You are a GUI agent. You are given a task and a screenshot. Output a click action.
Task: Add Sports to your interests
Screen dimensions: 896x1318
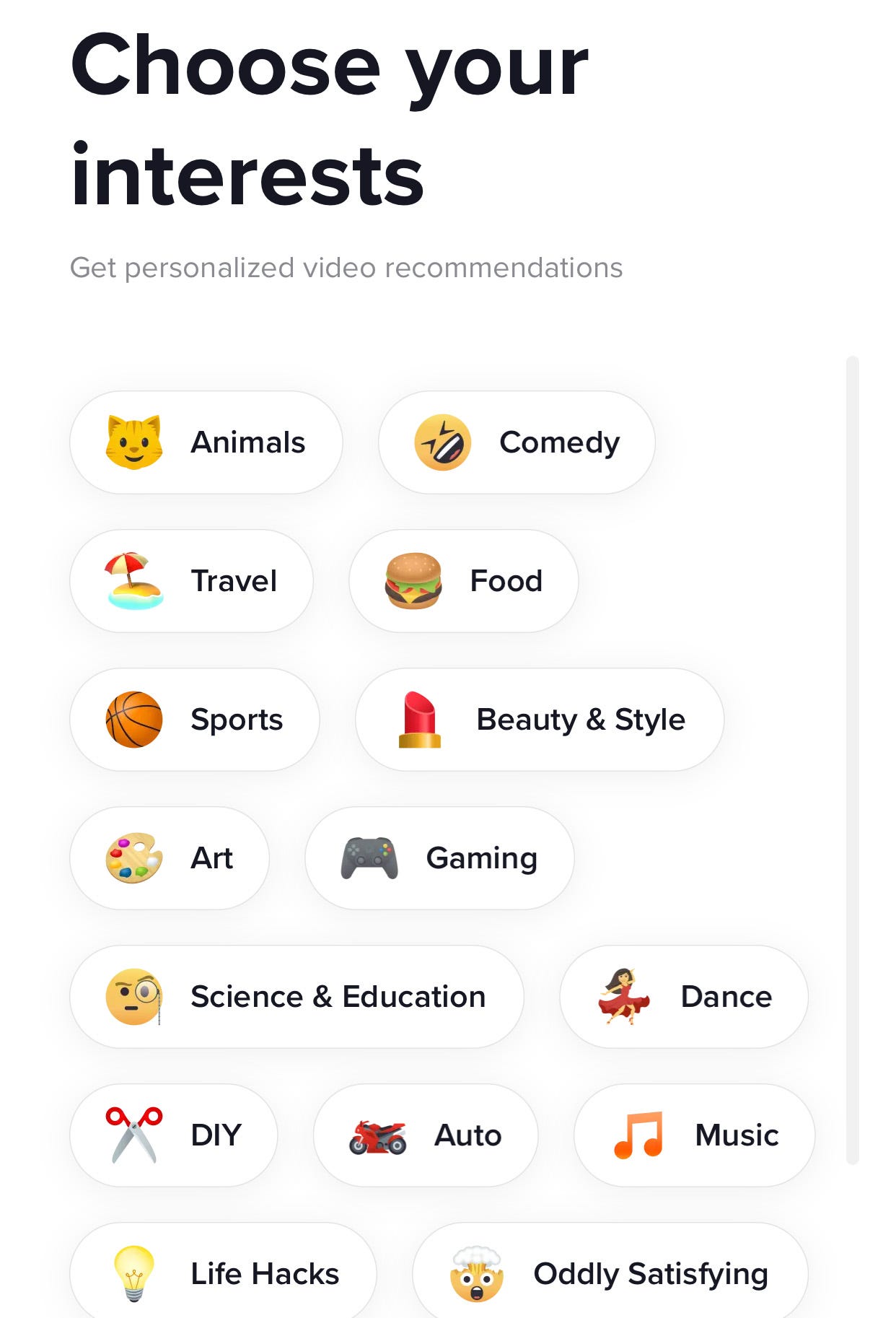(194, 720)
